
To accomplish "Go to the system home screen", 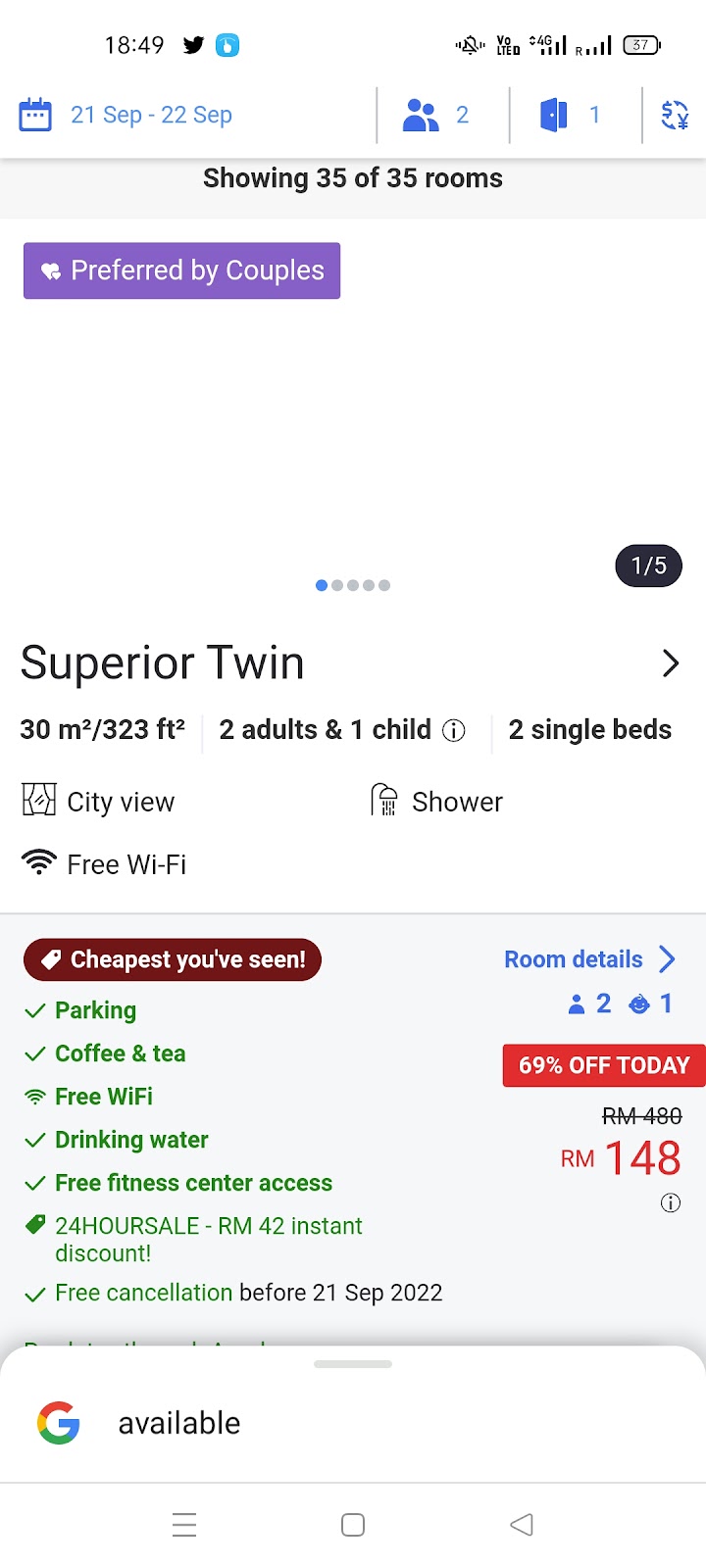I will pos(353,1525).
